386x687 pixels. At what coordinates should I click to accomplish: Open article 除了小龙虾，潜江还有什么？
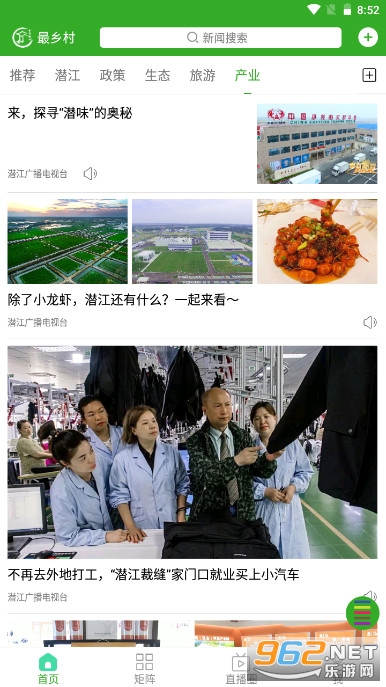[123, 300]
